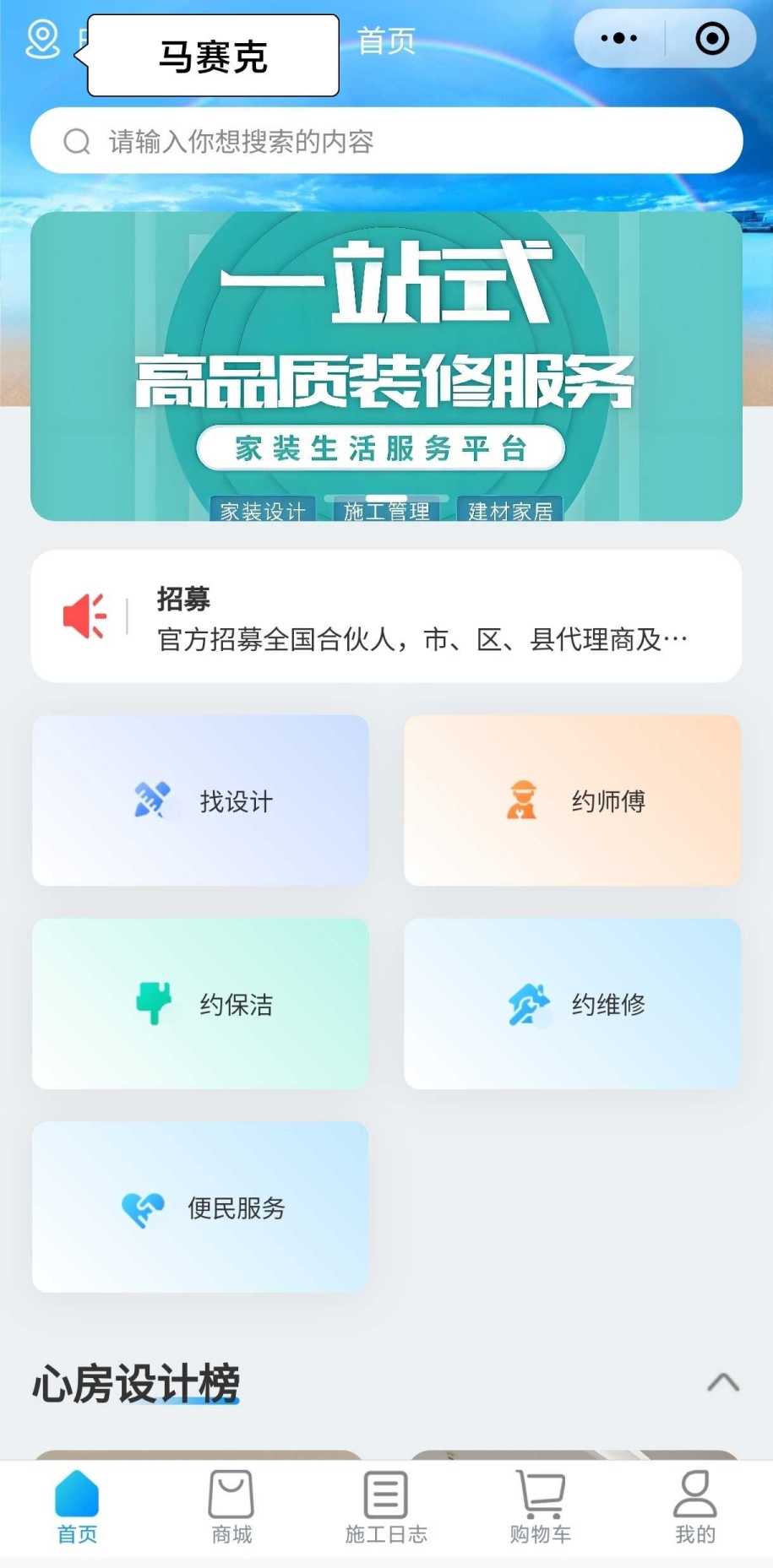
Task: Open the 我的 tab
Action: click(694, 1508)
